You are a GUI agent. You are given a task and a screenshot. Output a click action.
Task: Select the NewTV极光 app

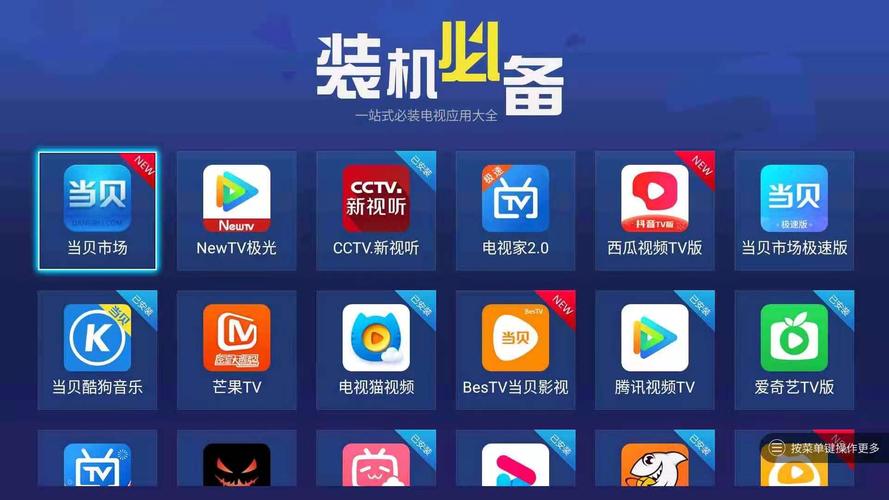(237, 210)
